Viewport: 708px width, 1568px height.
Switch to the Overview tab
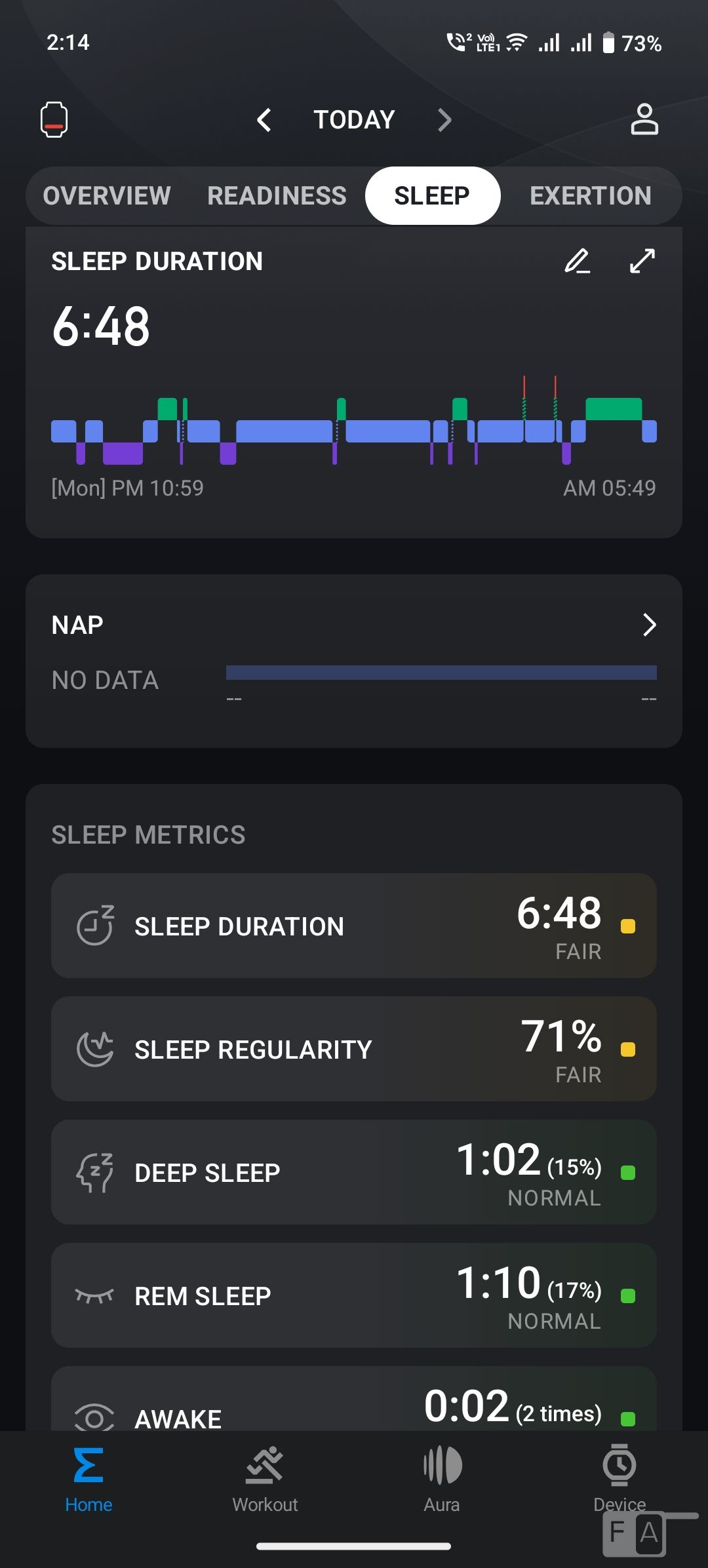(x=107, y=196)
